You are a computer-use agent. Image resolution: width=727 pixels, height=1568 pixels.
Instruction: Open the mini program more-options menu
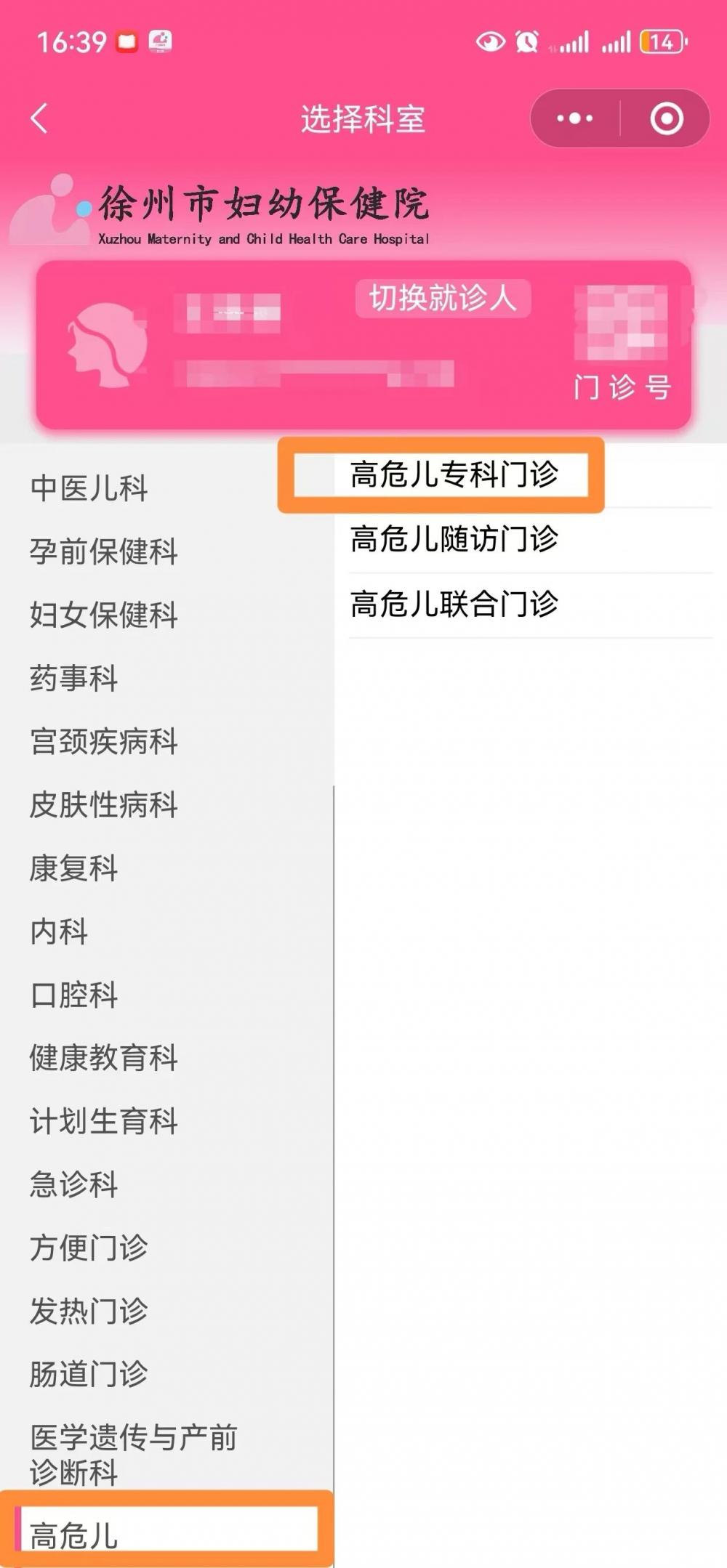[574, 118]
